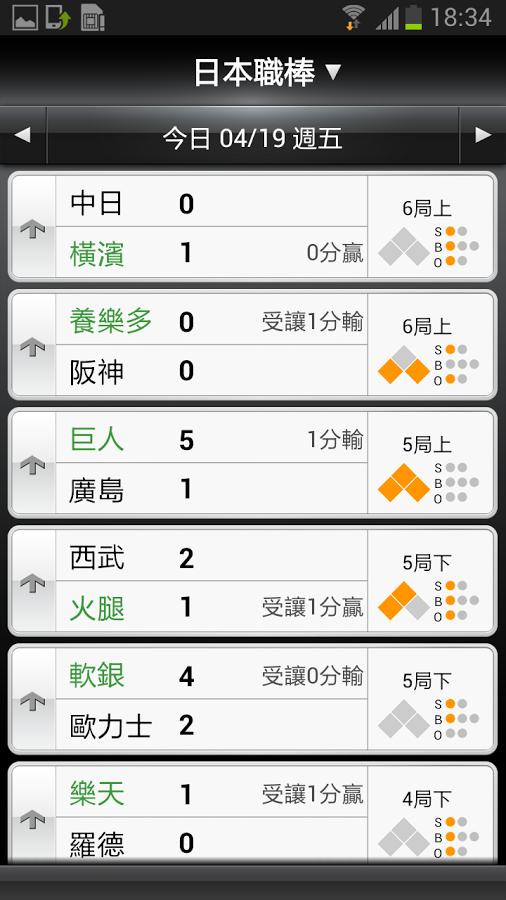Viewport: 506px width, 900px height.
Task: Tap the up arrow on the 巨人 game card
Action: (33, 465)
